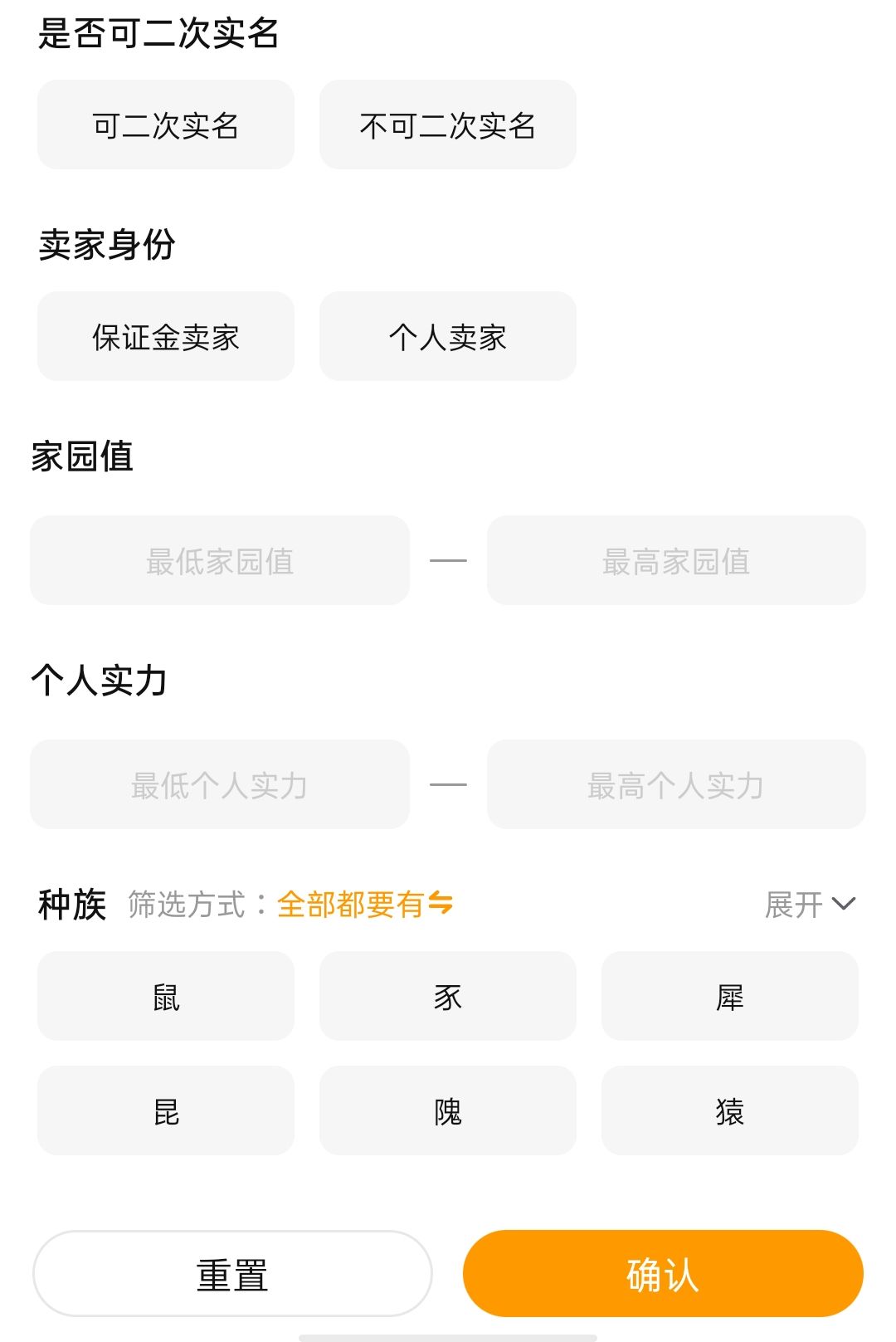Screen dimensions: 896x1342
Task: Select the 鼠 race chip
Action: (x=166, y=997)
